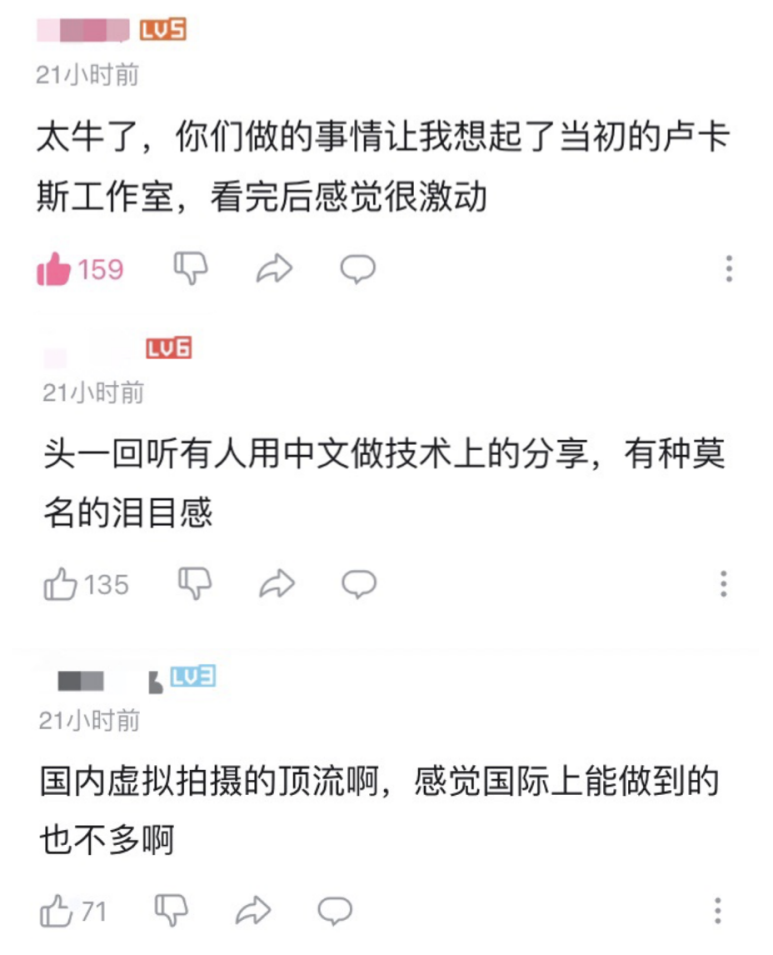Like the comment with 159 likes
Screen dimensions: 773x955
click(x=54, y=269)
